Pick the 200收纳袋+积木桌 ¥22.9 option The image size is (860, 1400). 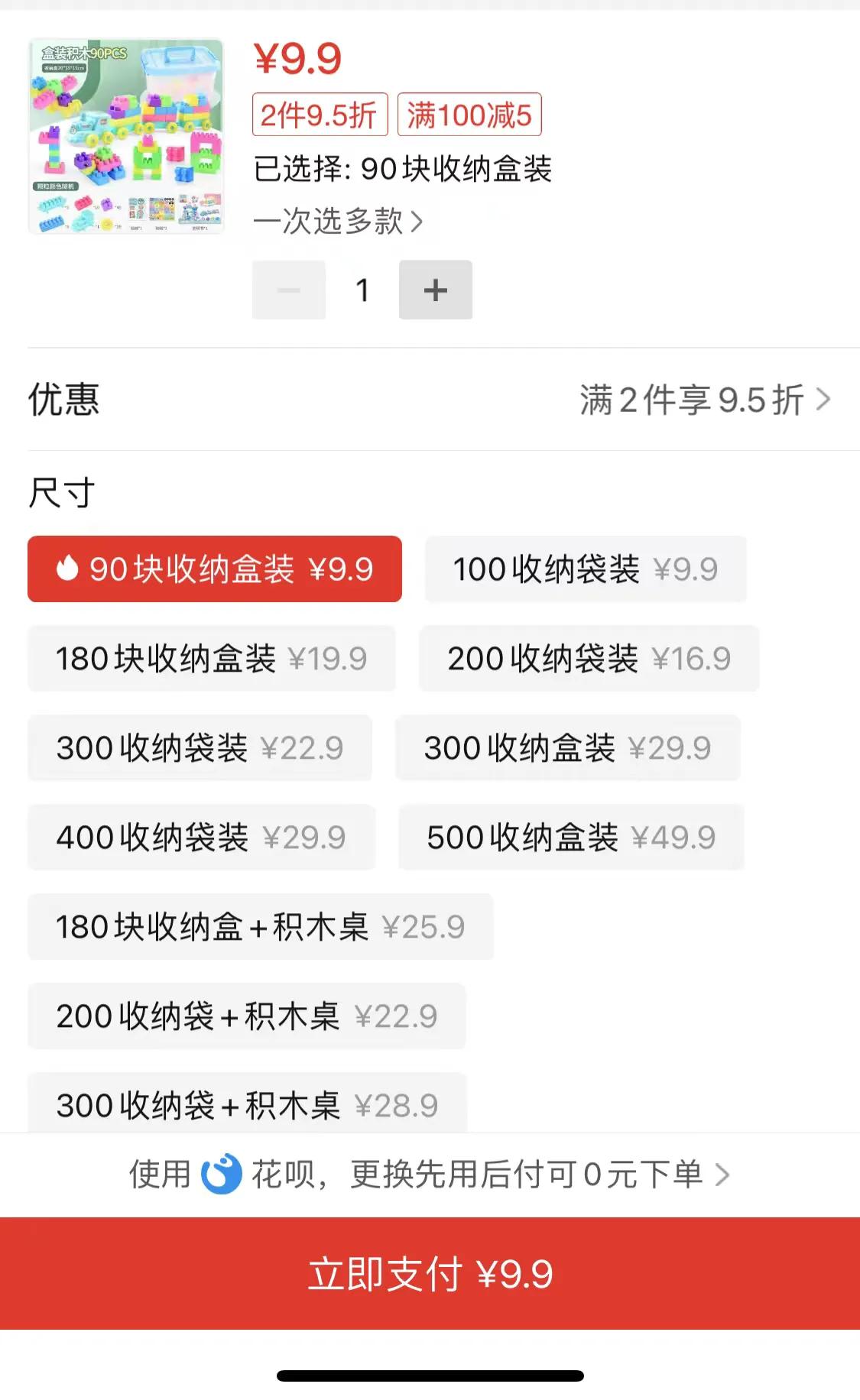246,1016
